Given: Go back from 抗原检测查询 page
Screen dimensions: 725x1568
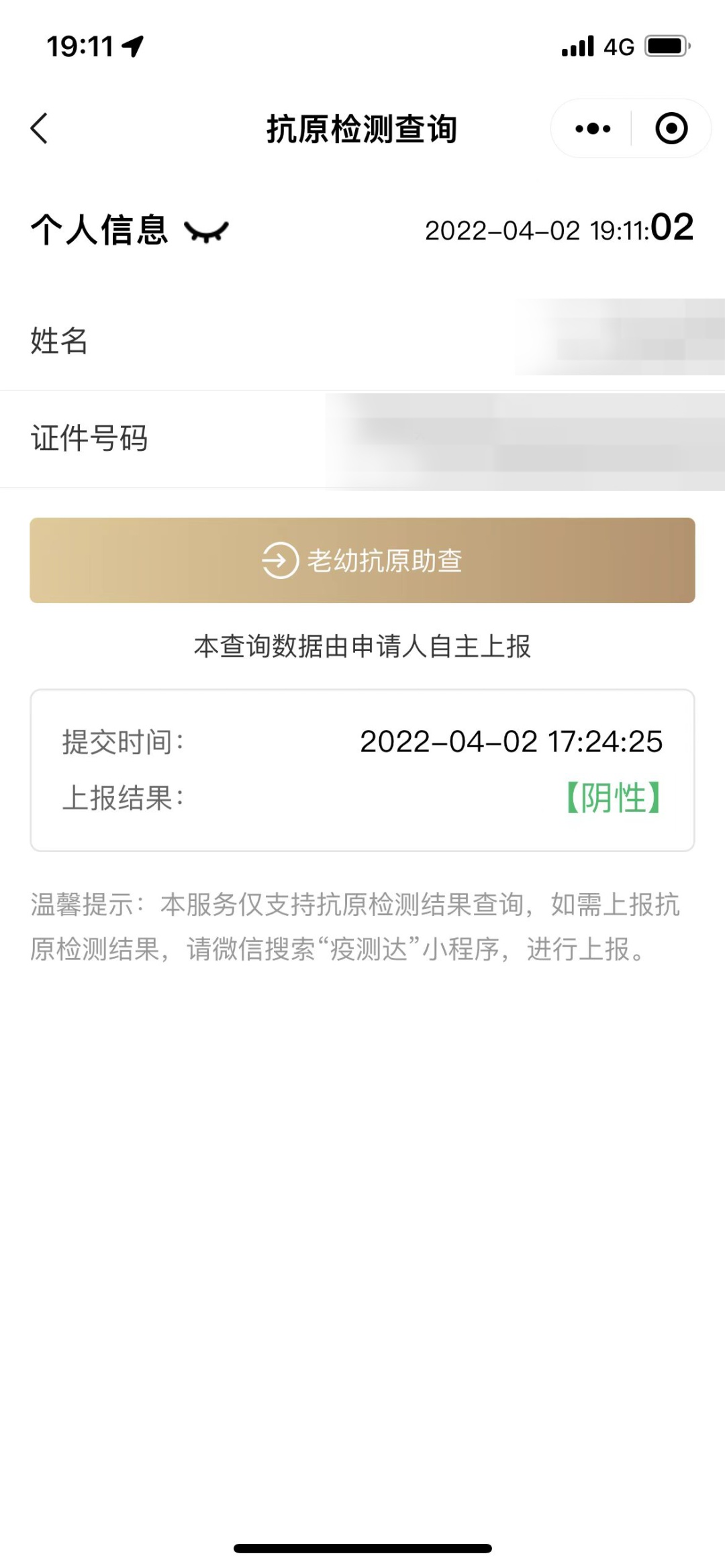Looking at the screenshot, I should pyautogui.click(x=40, y=128).
